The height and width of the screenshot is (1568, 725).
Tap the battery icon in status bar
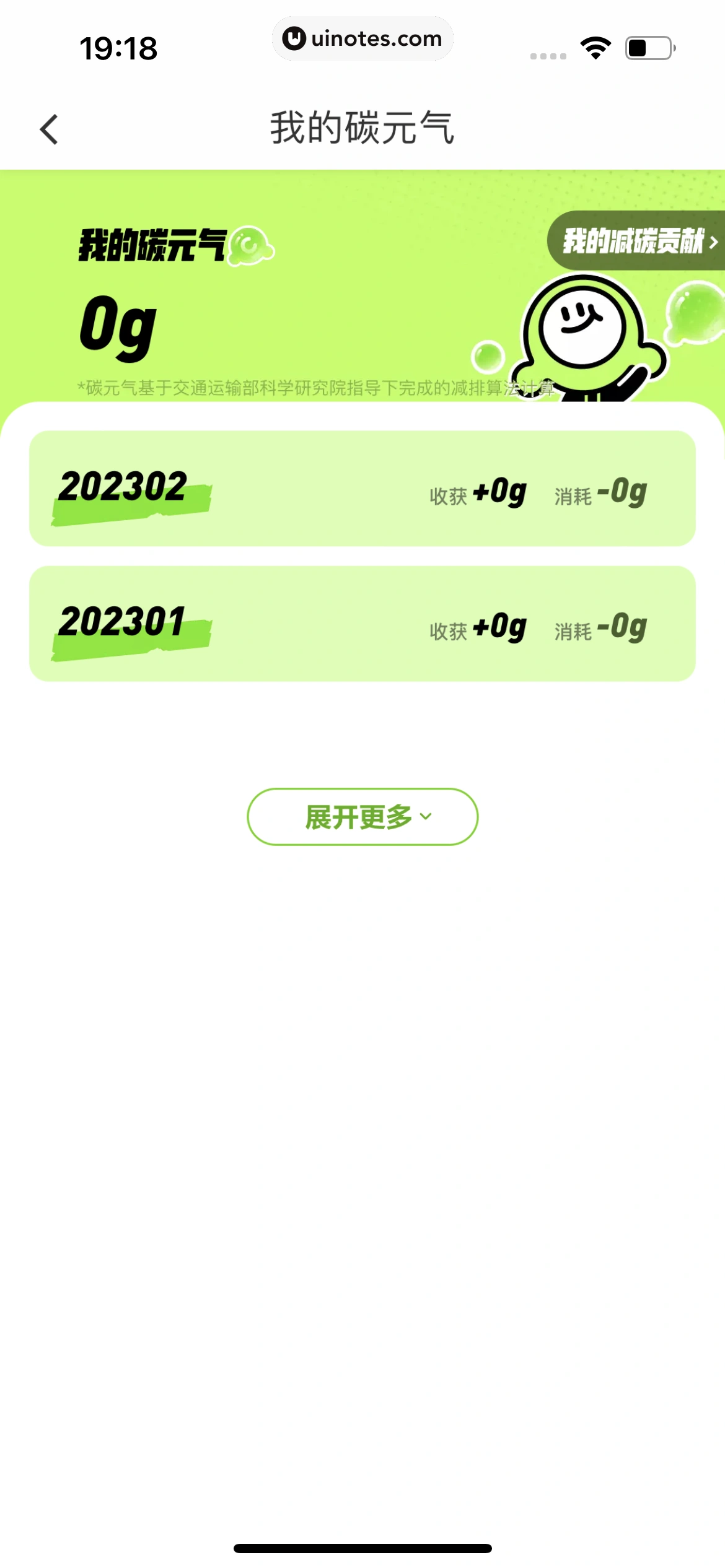[647, 46]
